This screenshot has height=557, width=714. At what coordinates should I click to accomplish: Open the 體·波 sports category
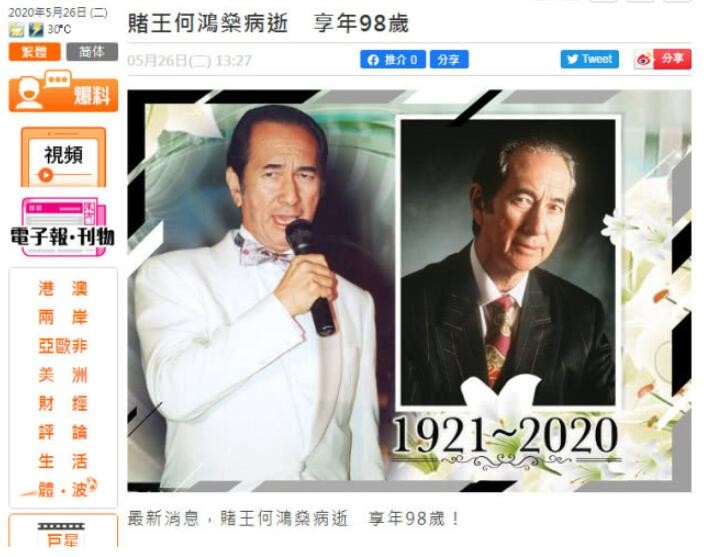coord(63,489)
